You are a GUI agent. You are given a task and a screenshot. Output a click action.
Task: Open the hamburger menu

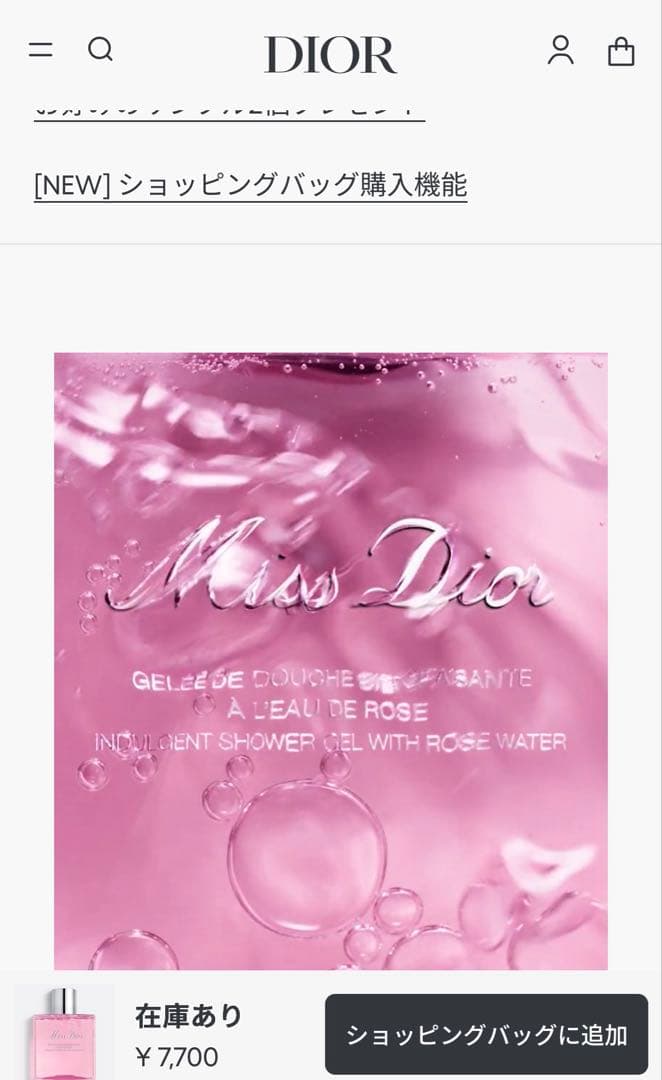point(40,49)
